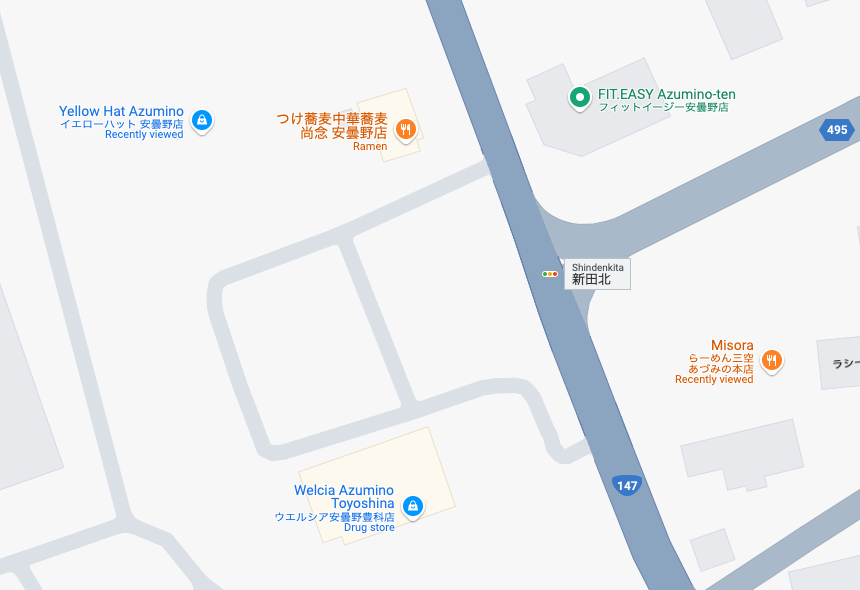Open Welcia Azumino Toyoshina drug store pin
Viewport: 860px width, 590px height.
412,506
